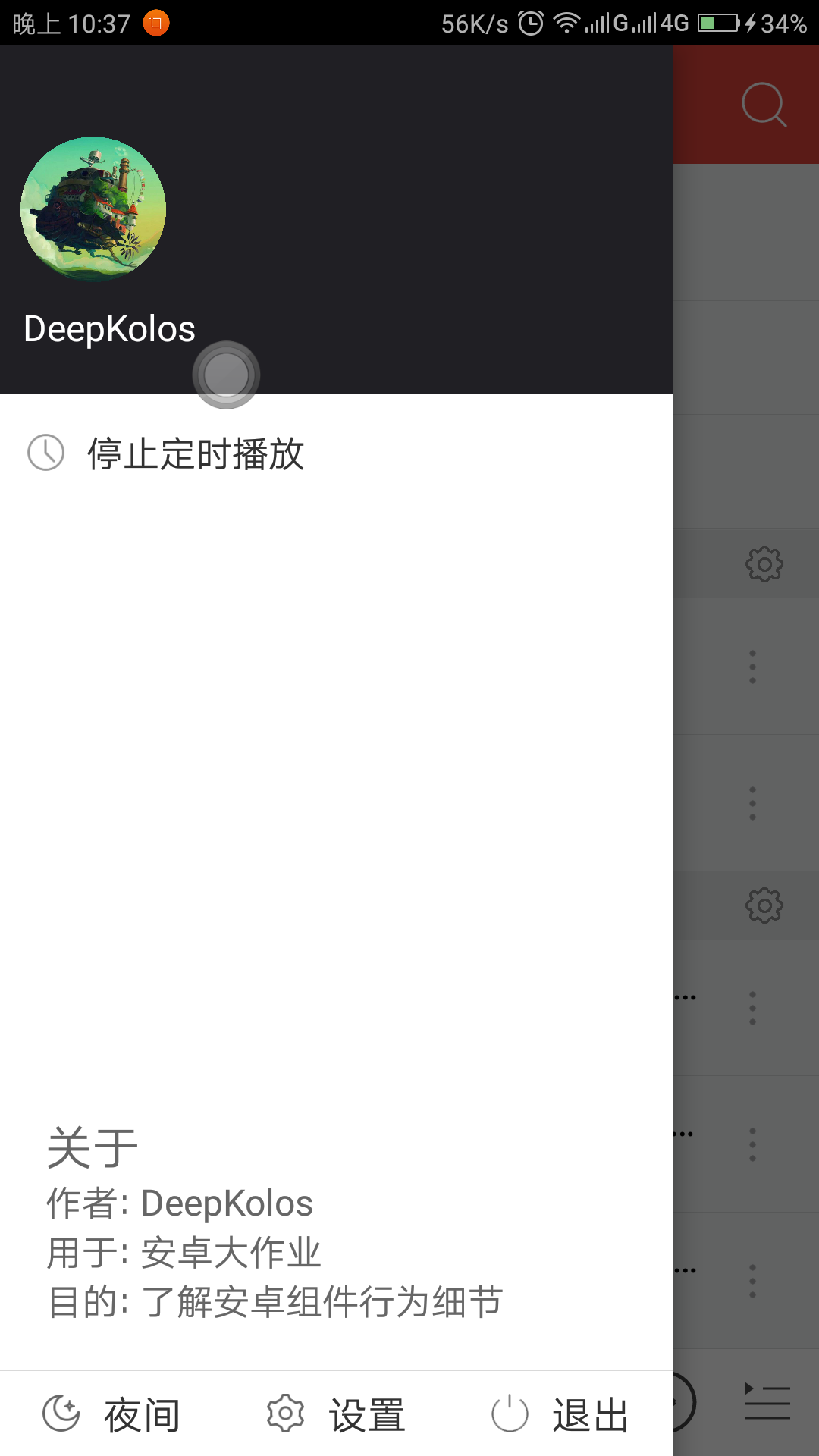This screenshot has height=1456, width=819.
Task: Open 设置 settings
Action: coord(336,1414)
